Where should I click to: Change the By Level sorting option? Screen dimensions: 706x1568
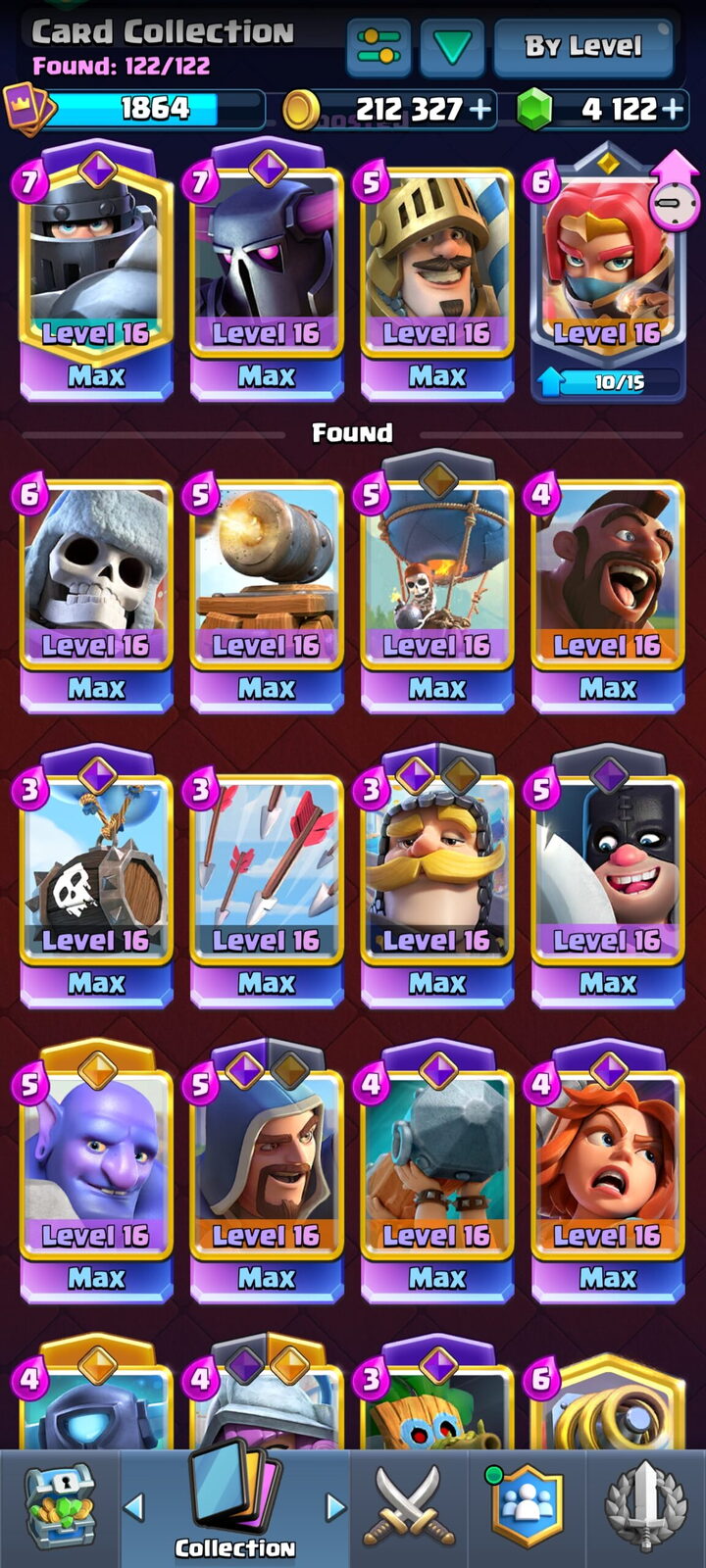583,46
